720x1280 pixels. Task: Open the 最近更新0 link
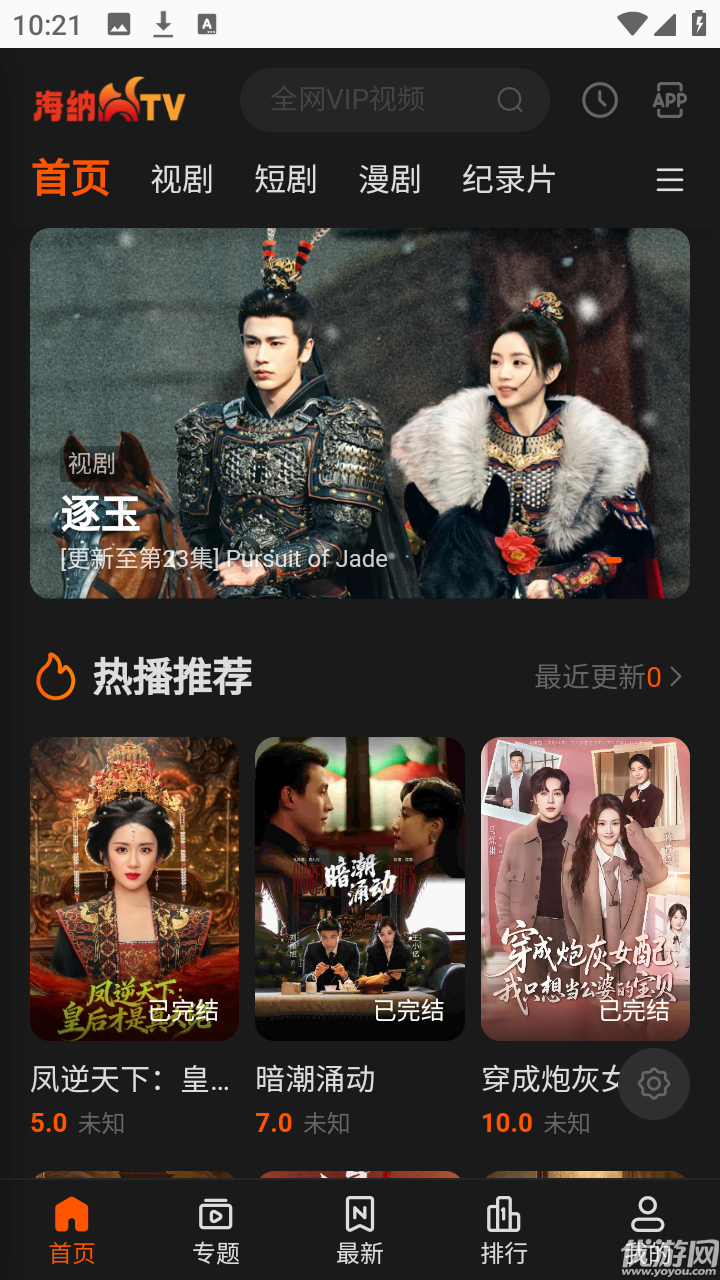click(x=597, y=676)
